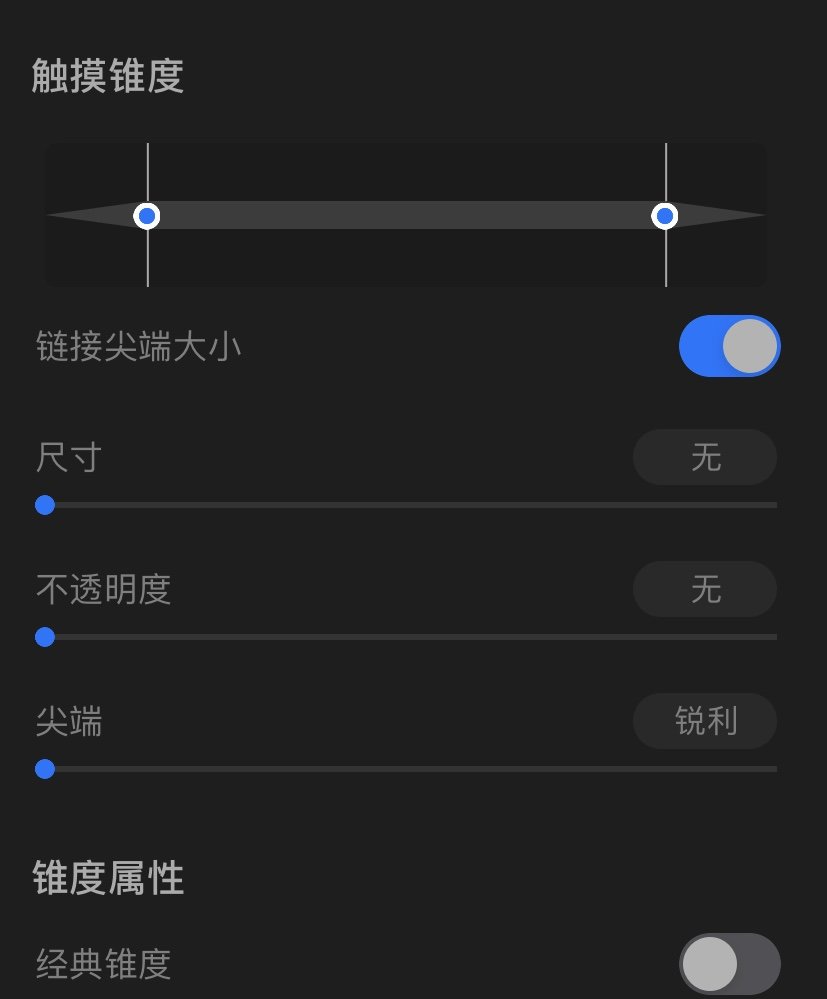This screenshot has width=827, height=999.
Task: Click the center of the taper shape preview
Action: (405, 216)
